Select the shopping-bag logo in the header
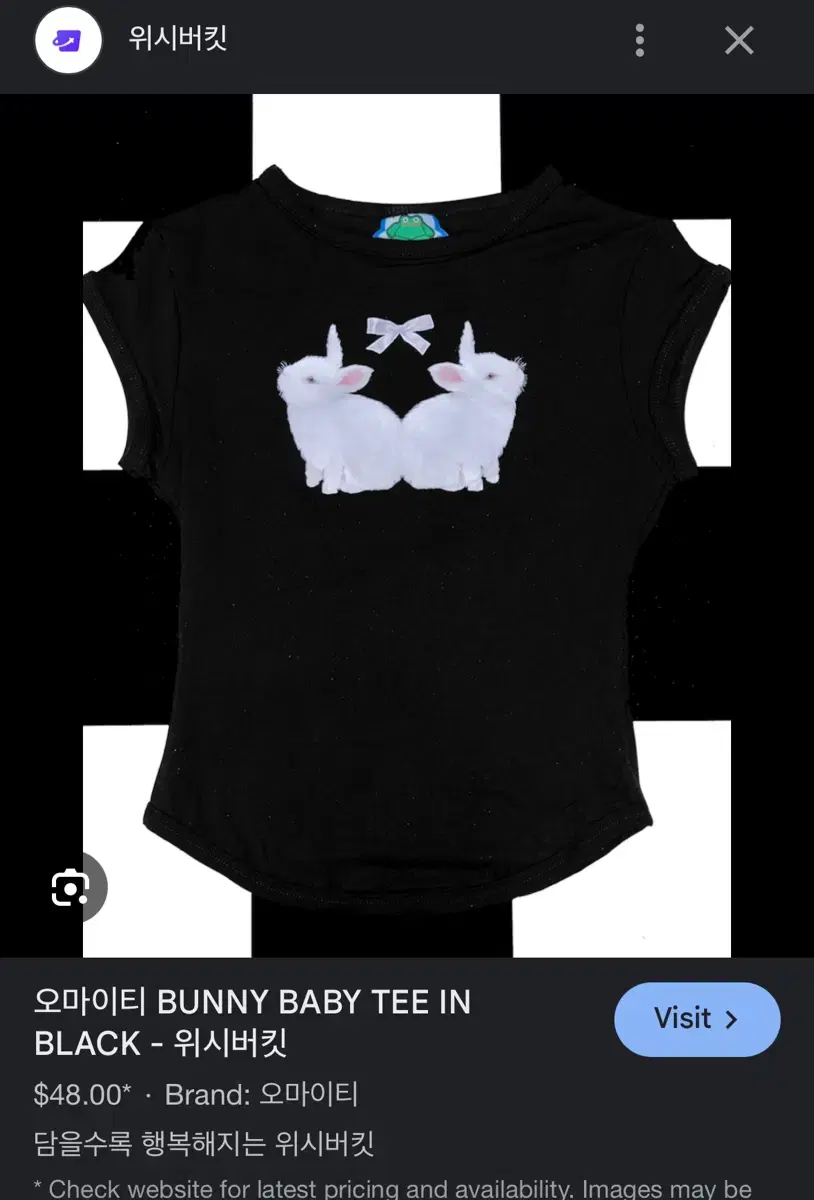814x1200 pixels. [x=67, y=40]
